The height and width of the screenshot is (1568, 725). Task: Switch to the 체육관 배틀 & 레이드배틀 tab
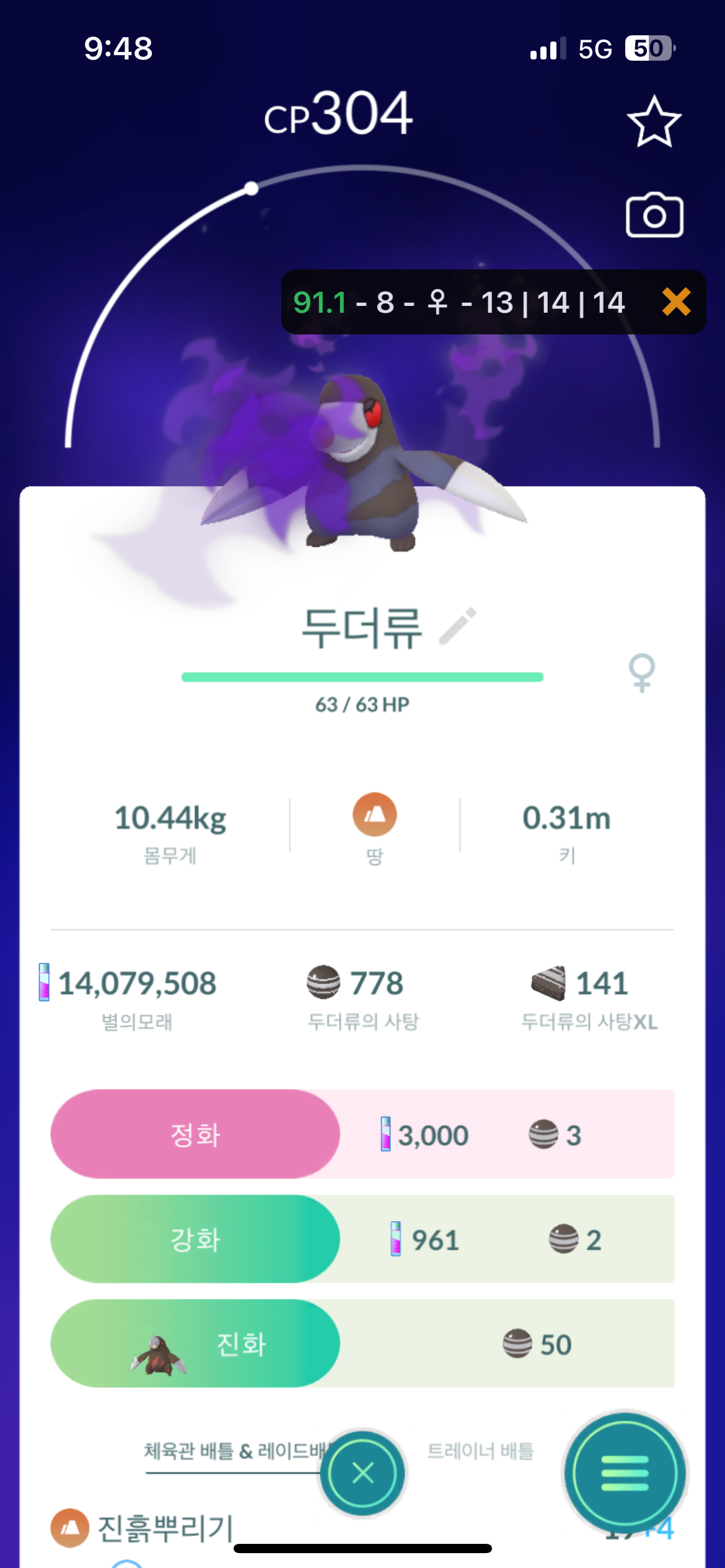[232, 1451]
